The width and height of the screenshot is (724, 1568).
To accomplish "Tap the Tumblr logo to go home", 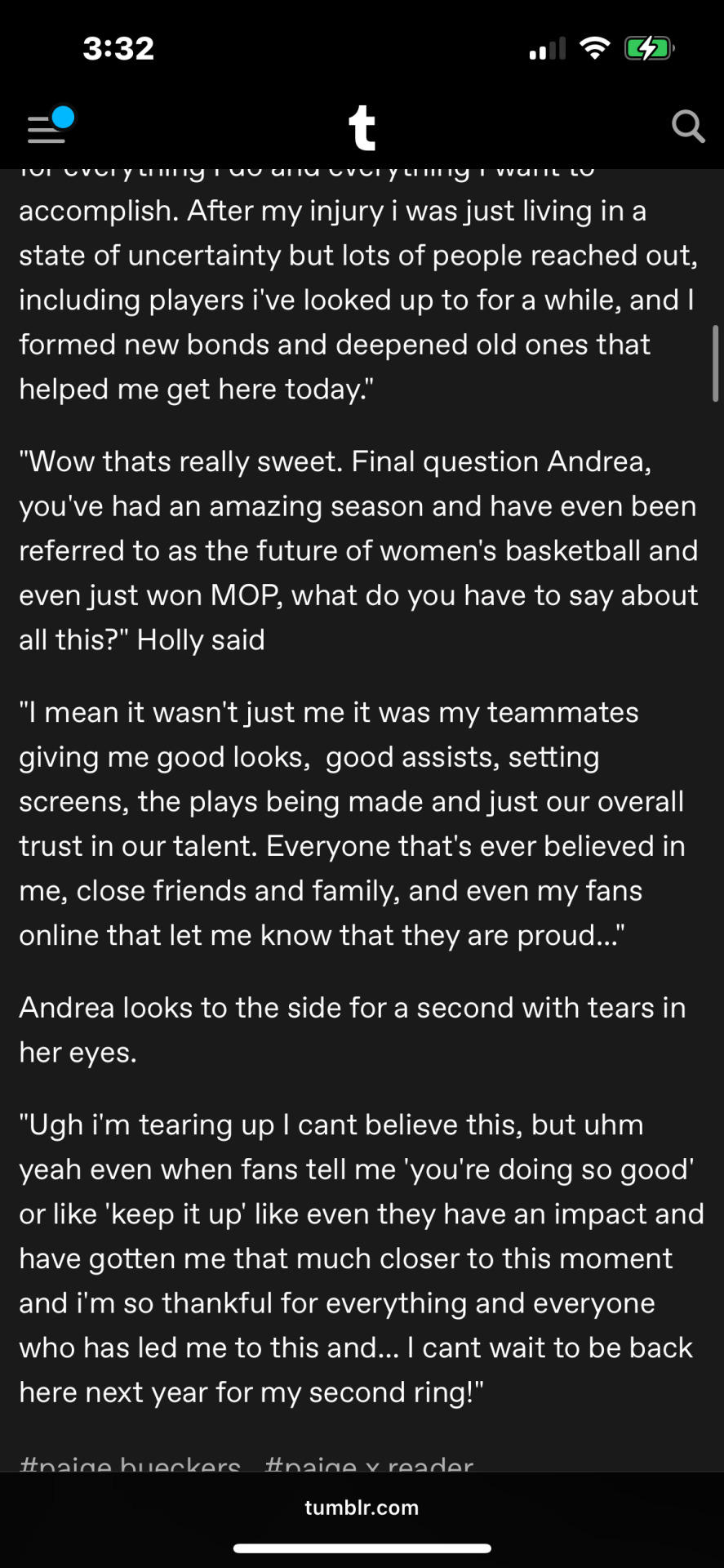I will [x=362, y=128].
